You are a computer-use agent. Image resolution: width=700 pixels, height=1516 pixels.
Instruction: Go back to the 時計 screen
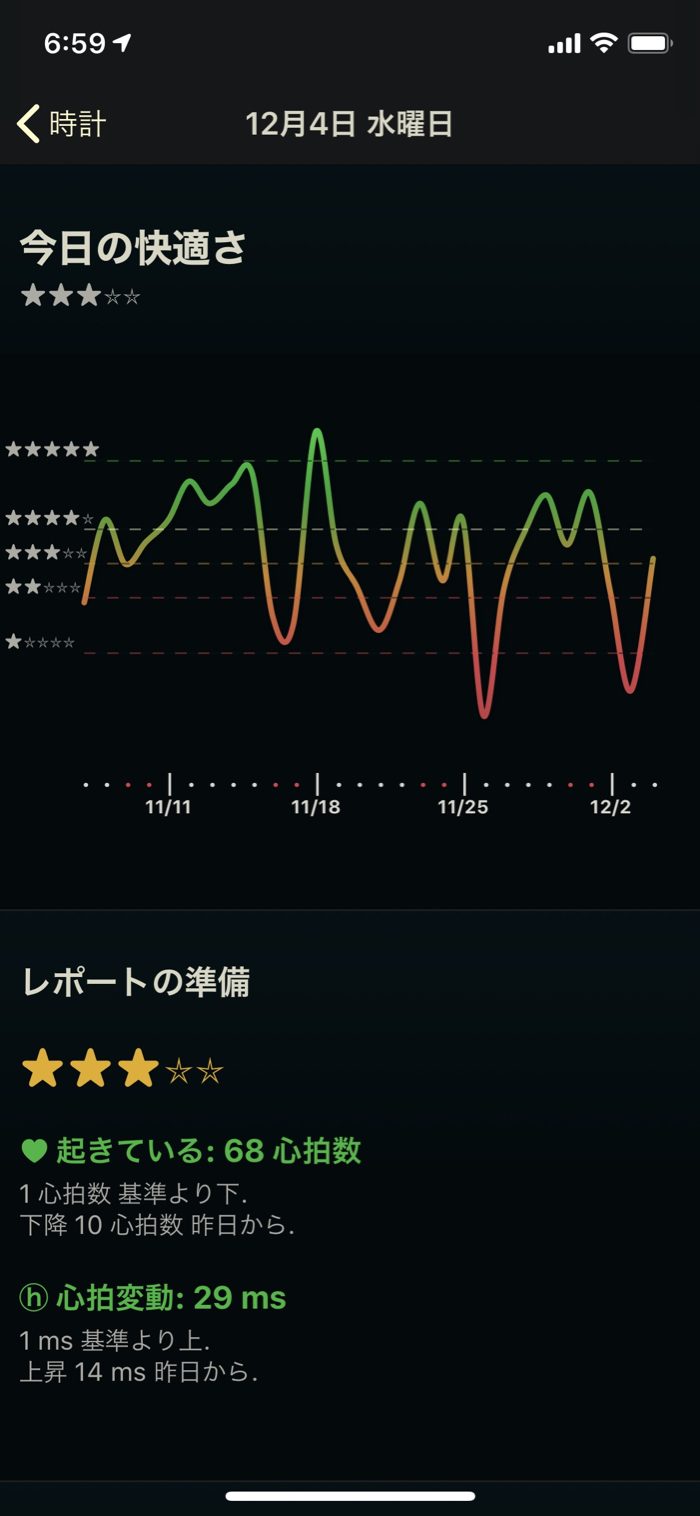click(x=62, y=124)
